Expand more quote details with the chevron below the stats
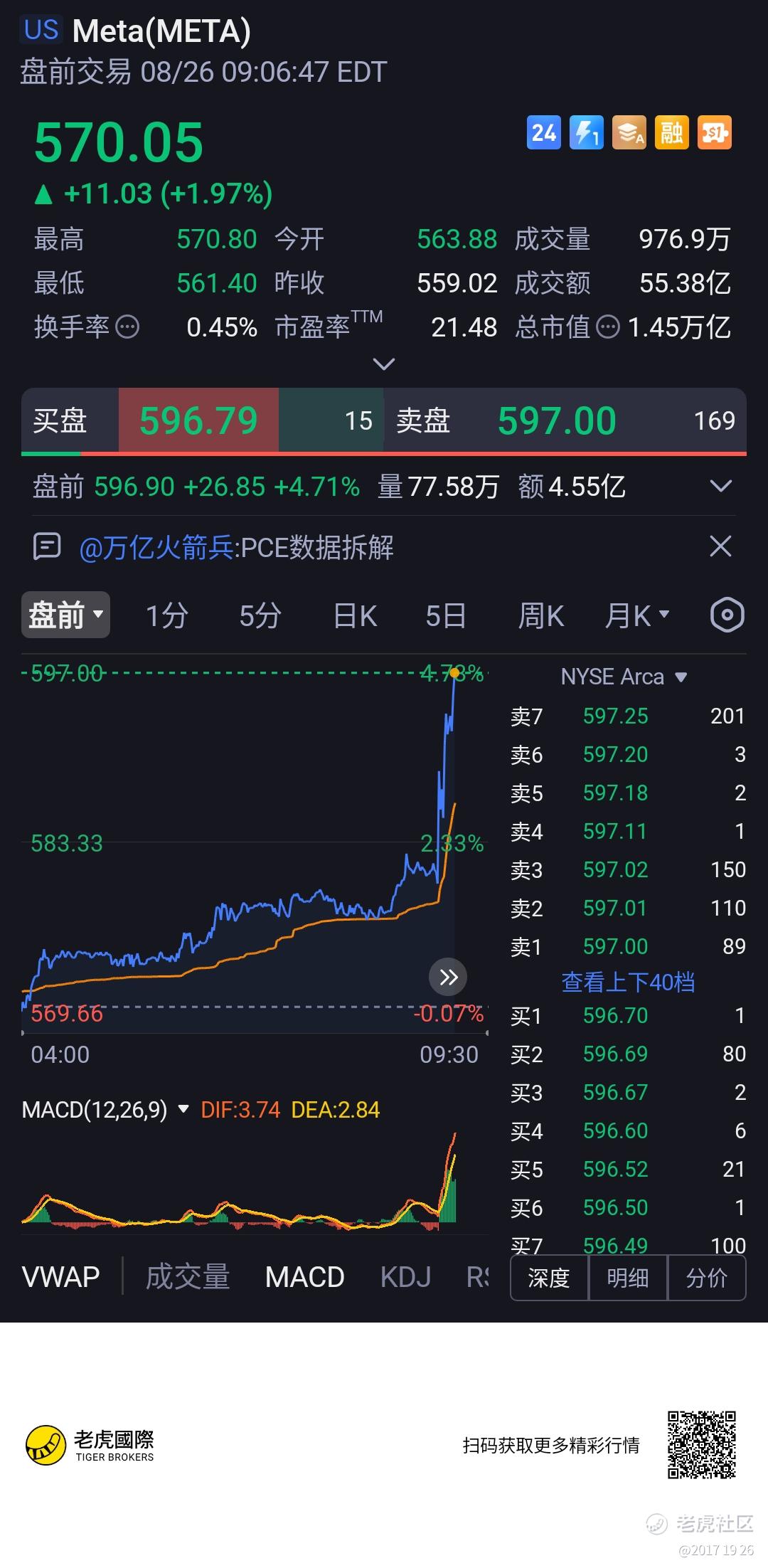The height and width of the screenshot is (1568, 768). (x=384, y=364)
